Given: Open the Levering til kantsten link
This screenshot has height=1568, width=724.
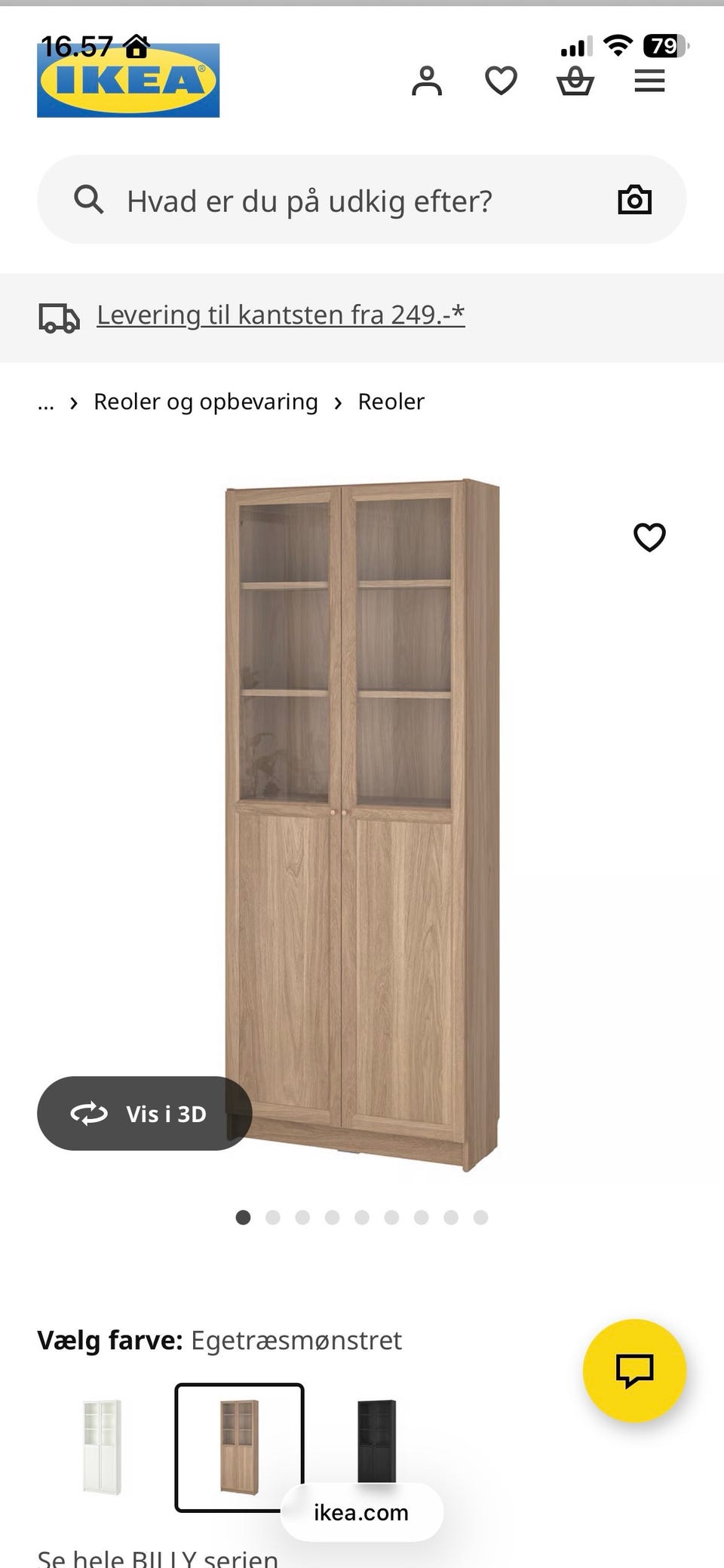Looking at the screenshot, I should (281, 314).
